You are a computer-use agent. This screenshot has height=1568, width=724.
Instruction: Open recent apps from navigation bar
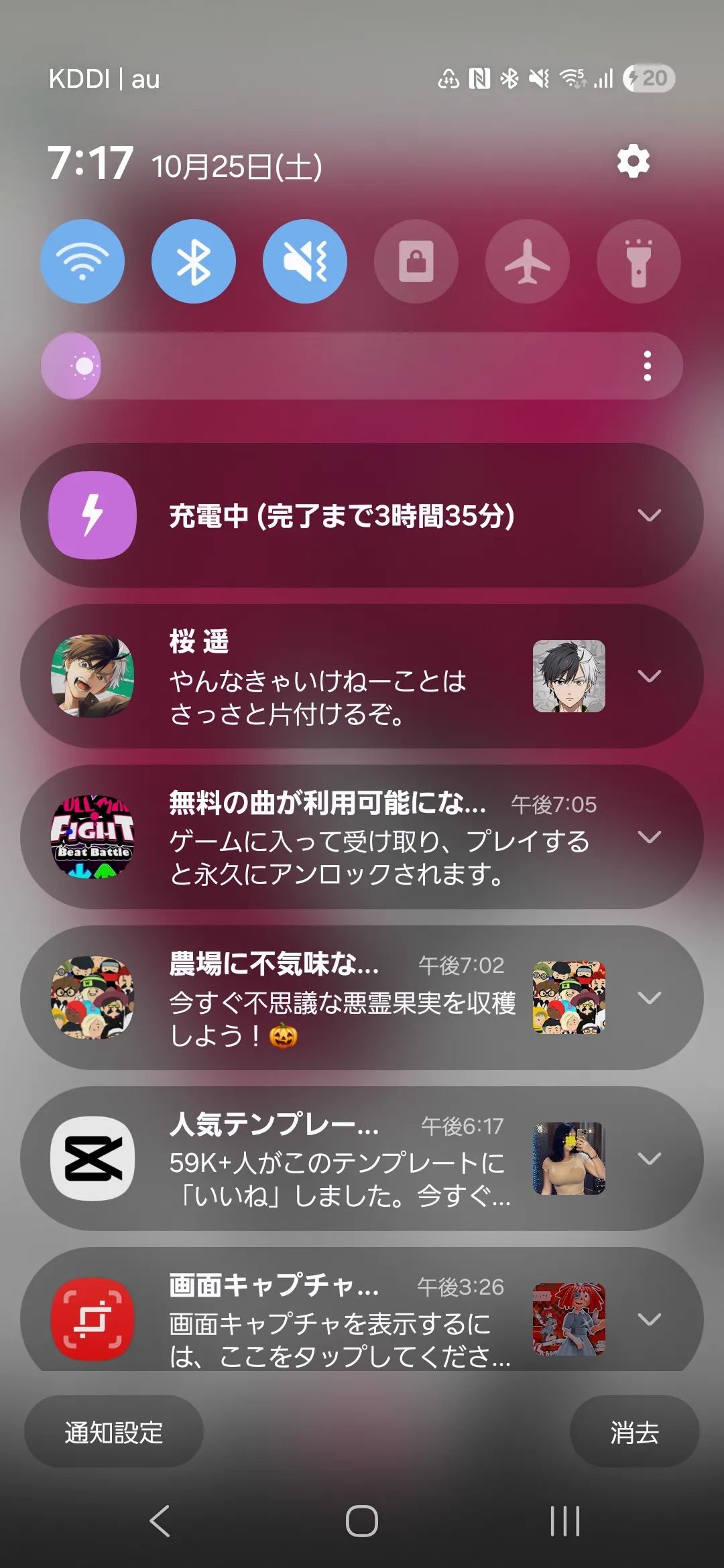point(564,1520)
